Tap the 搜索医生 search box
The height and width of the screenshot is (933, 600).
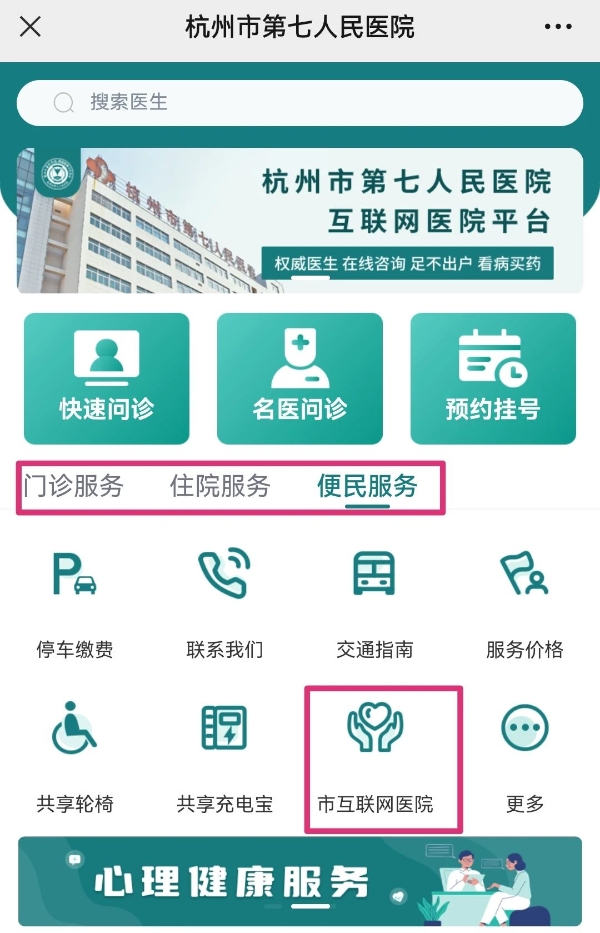pyautogui.click(x=300, y=103)
